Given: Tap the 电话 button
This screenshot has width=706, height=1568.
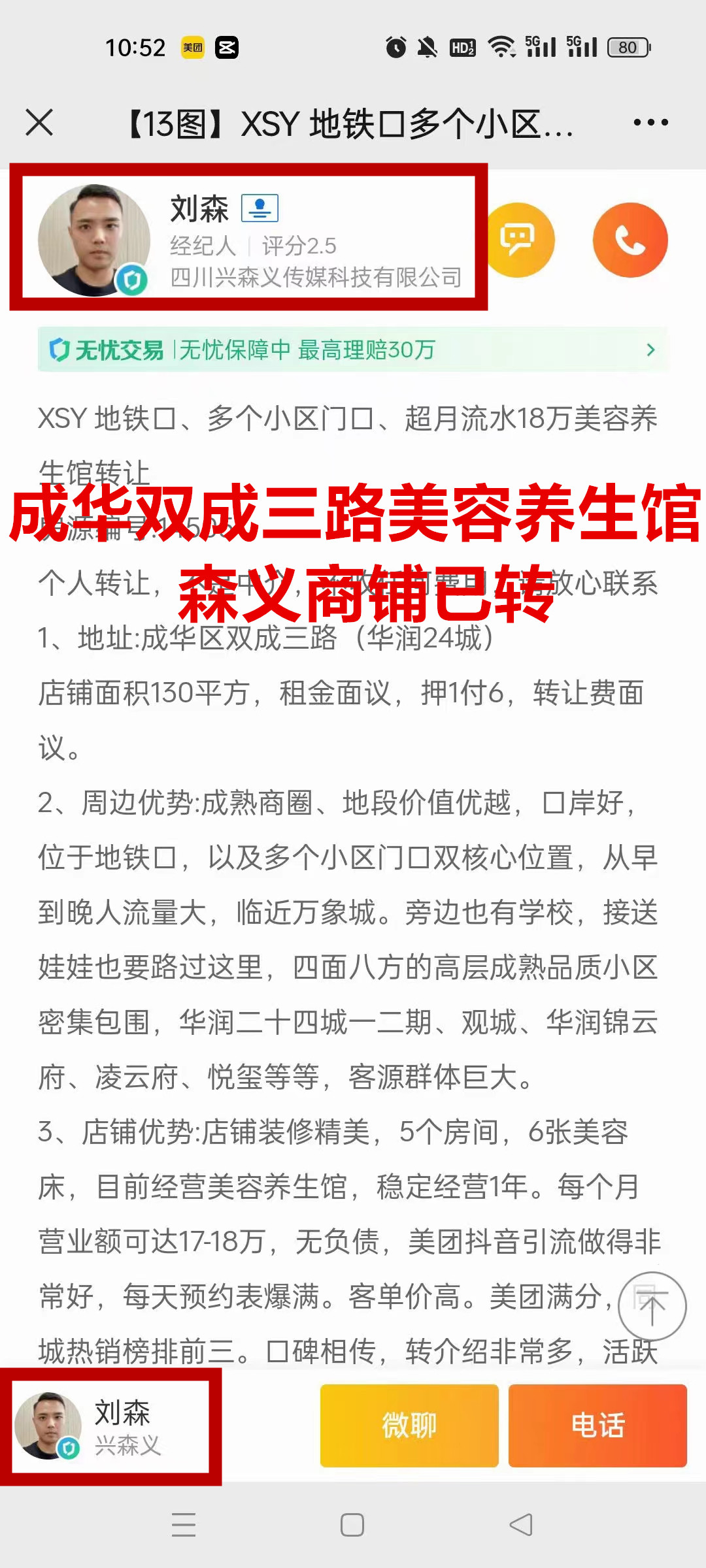Looking at the screenshot, I should [x=597, y=1425].
